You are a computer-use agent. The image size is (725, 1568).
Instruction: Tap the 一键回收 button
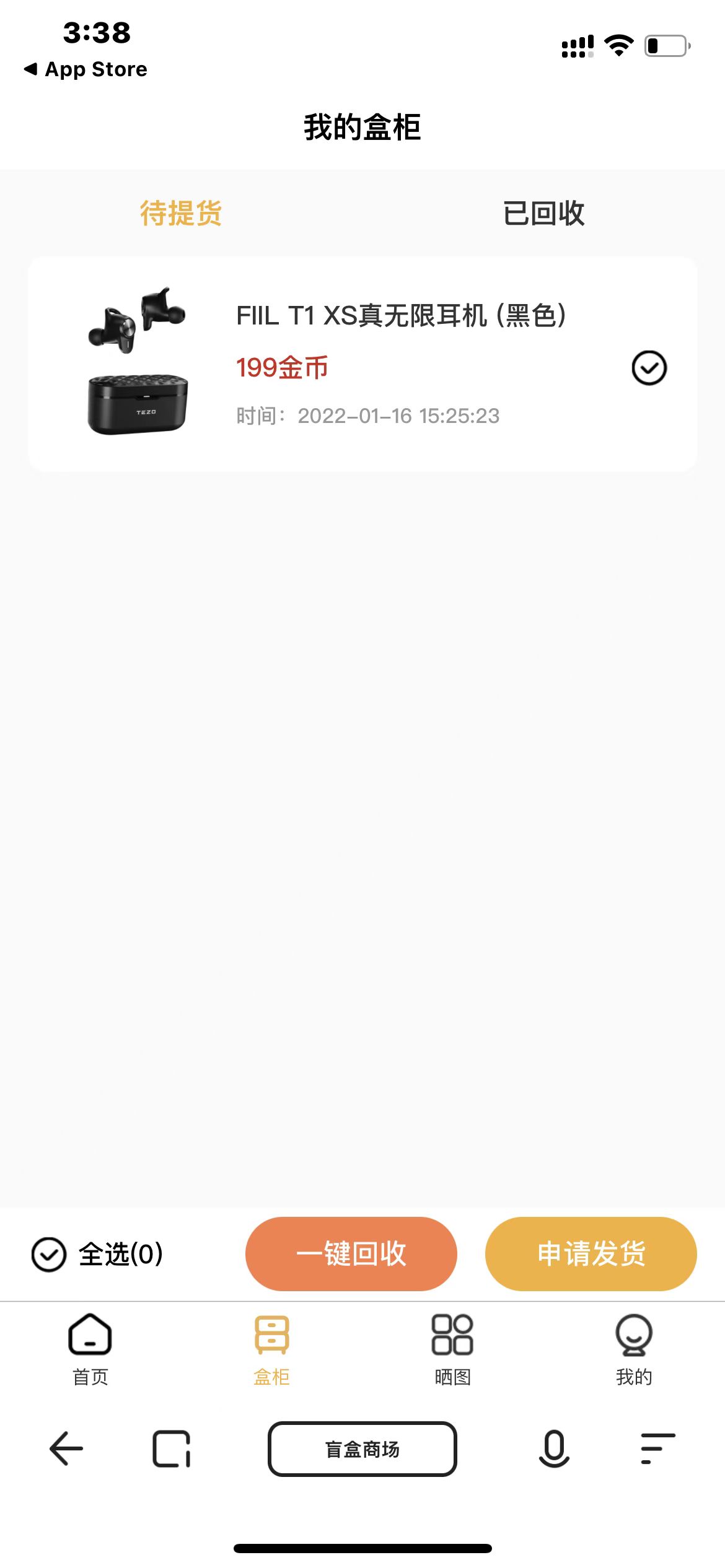click(351, 1254)
